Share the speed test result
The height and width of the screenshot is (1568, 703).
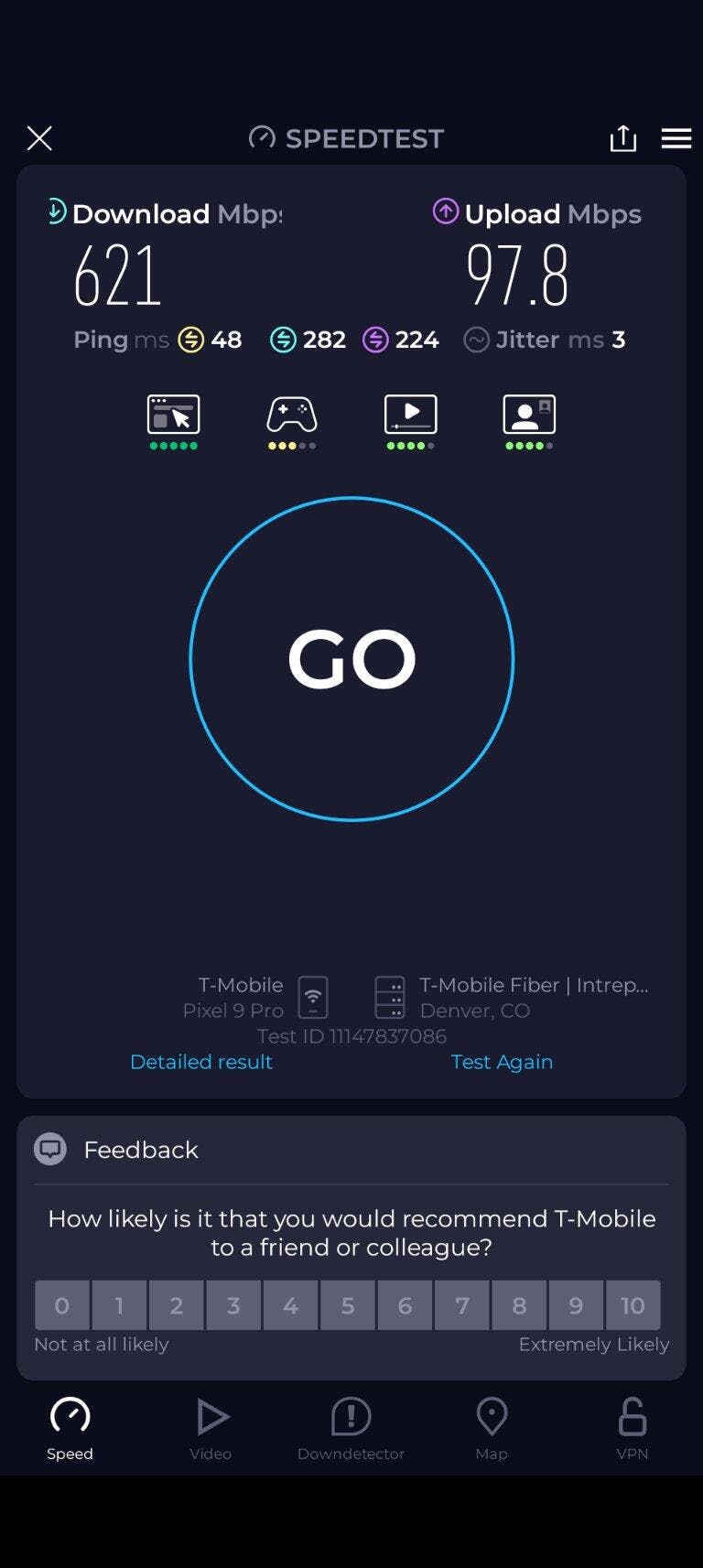(x=623, y=138)
